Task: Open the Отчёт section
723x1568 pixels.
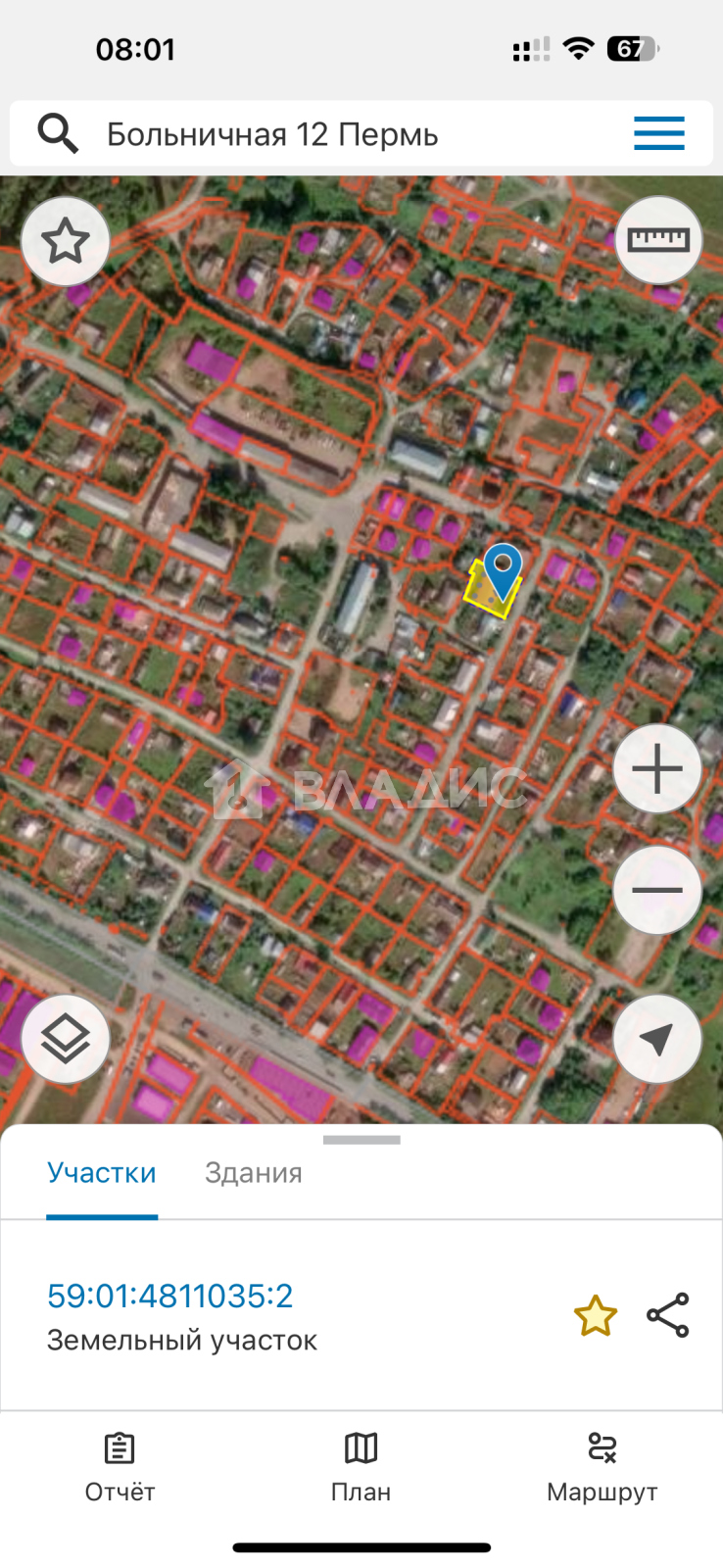Action: pos(120,1467)
